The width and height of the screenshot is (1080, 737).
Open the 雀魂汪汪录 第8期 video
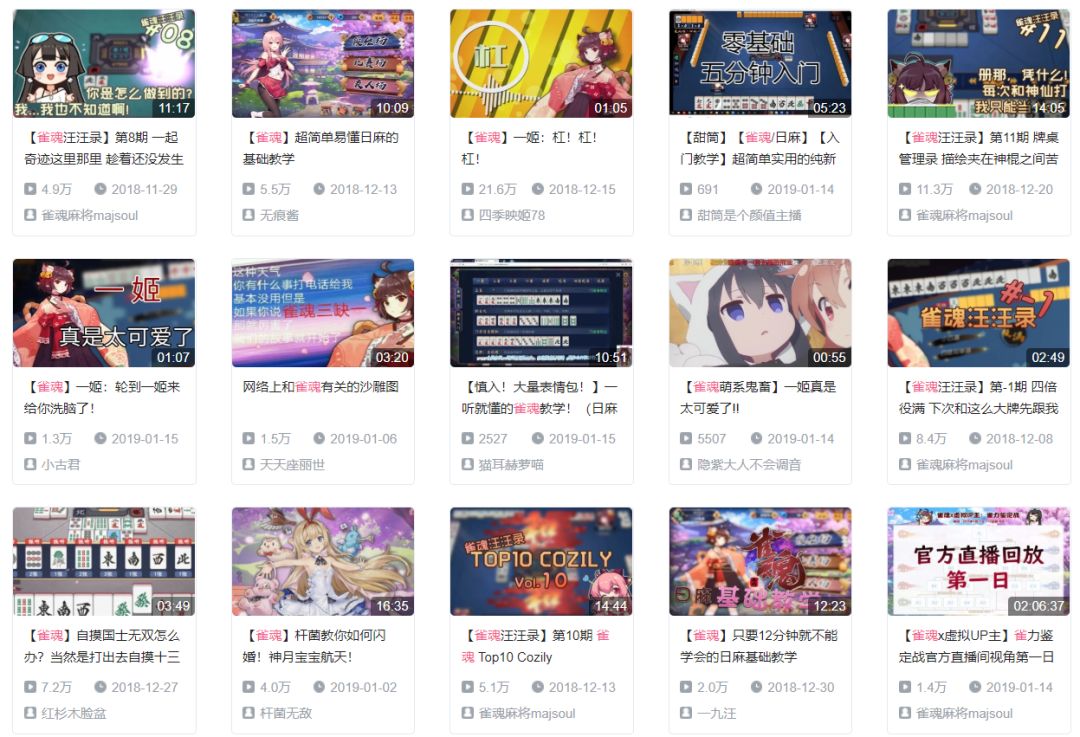(x=103, y=64)
